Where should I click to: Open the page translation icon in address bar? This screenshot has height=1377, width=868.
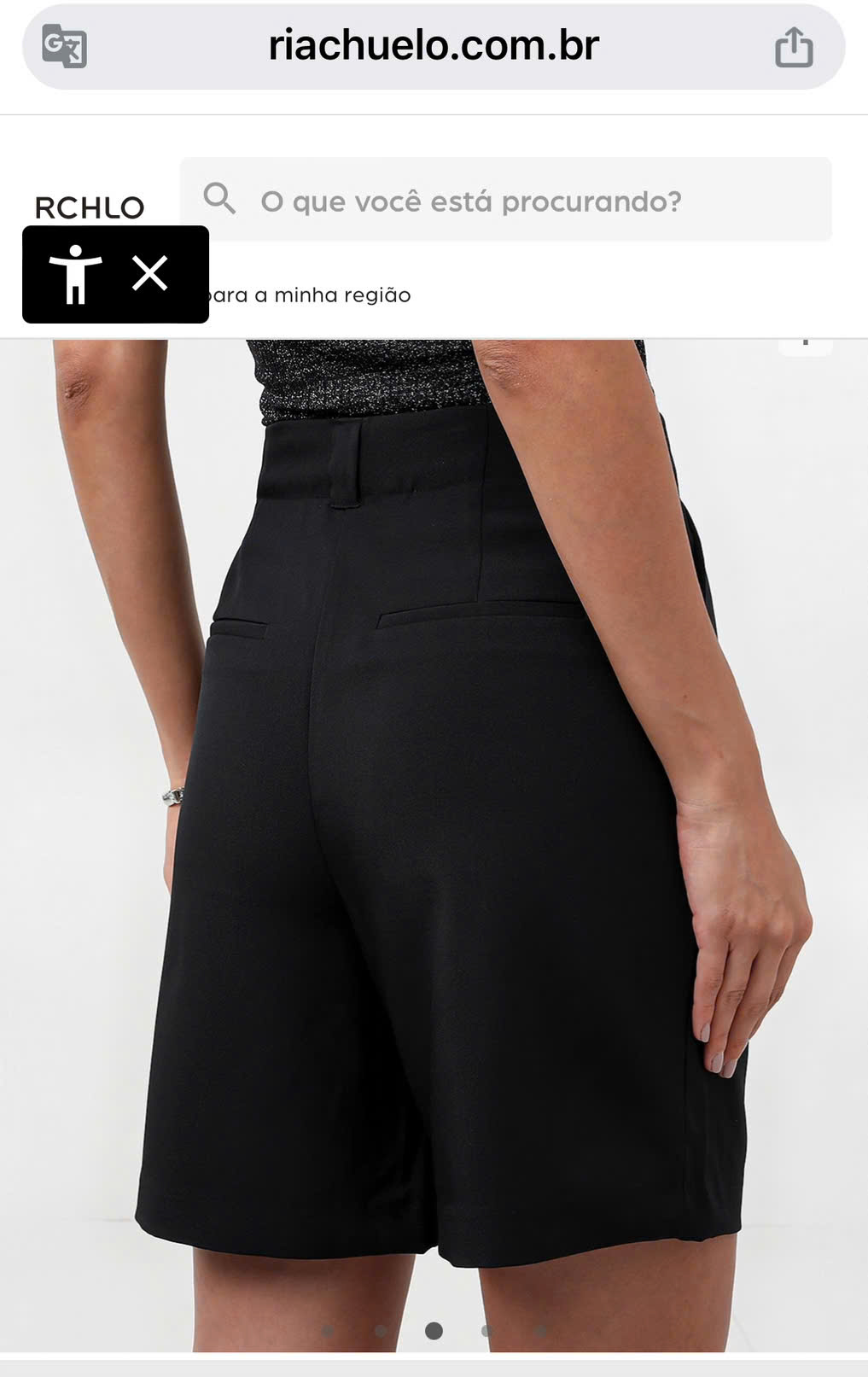pos(65,47)
